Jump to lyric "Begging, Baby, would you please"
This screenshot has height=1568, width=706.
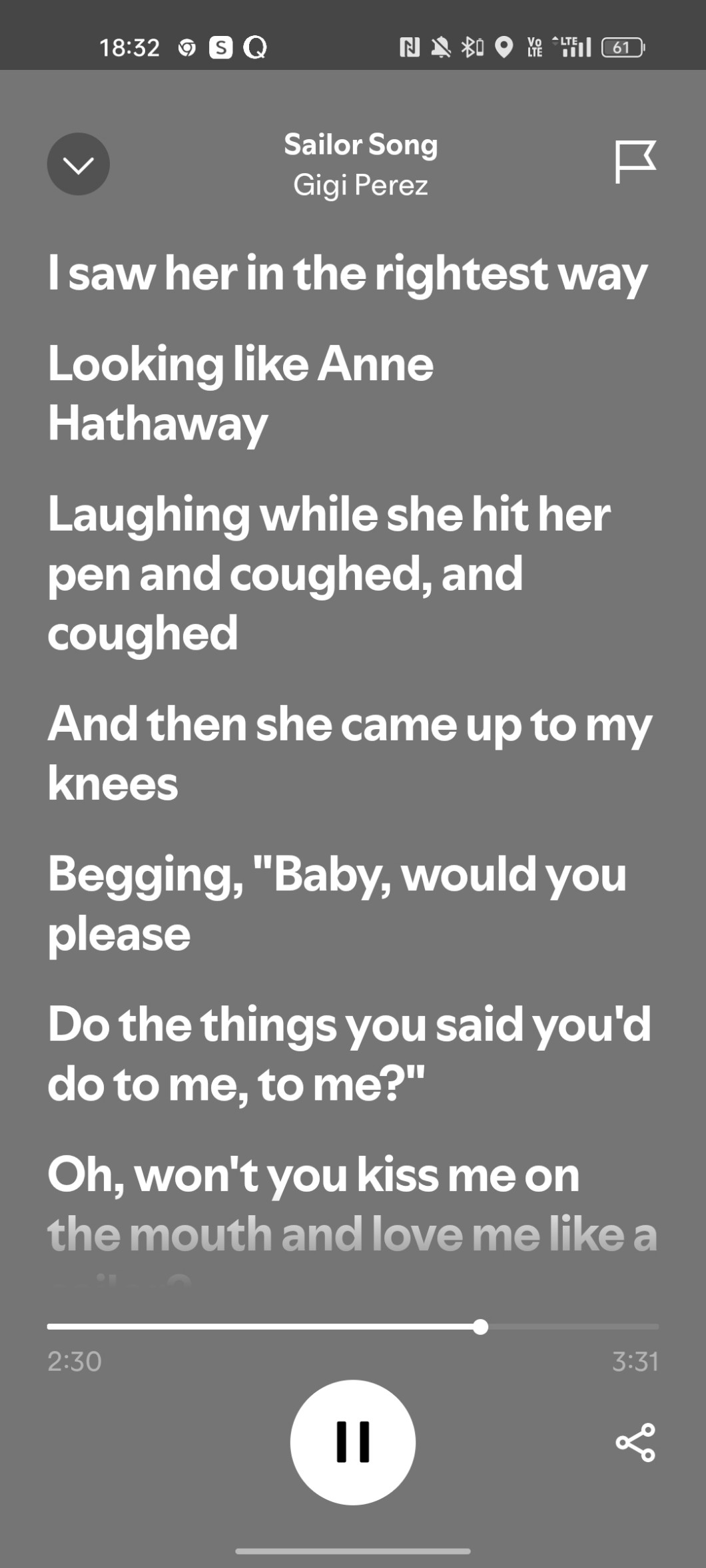pyautogui.click(x=336, y=903)
